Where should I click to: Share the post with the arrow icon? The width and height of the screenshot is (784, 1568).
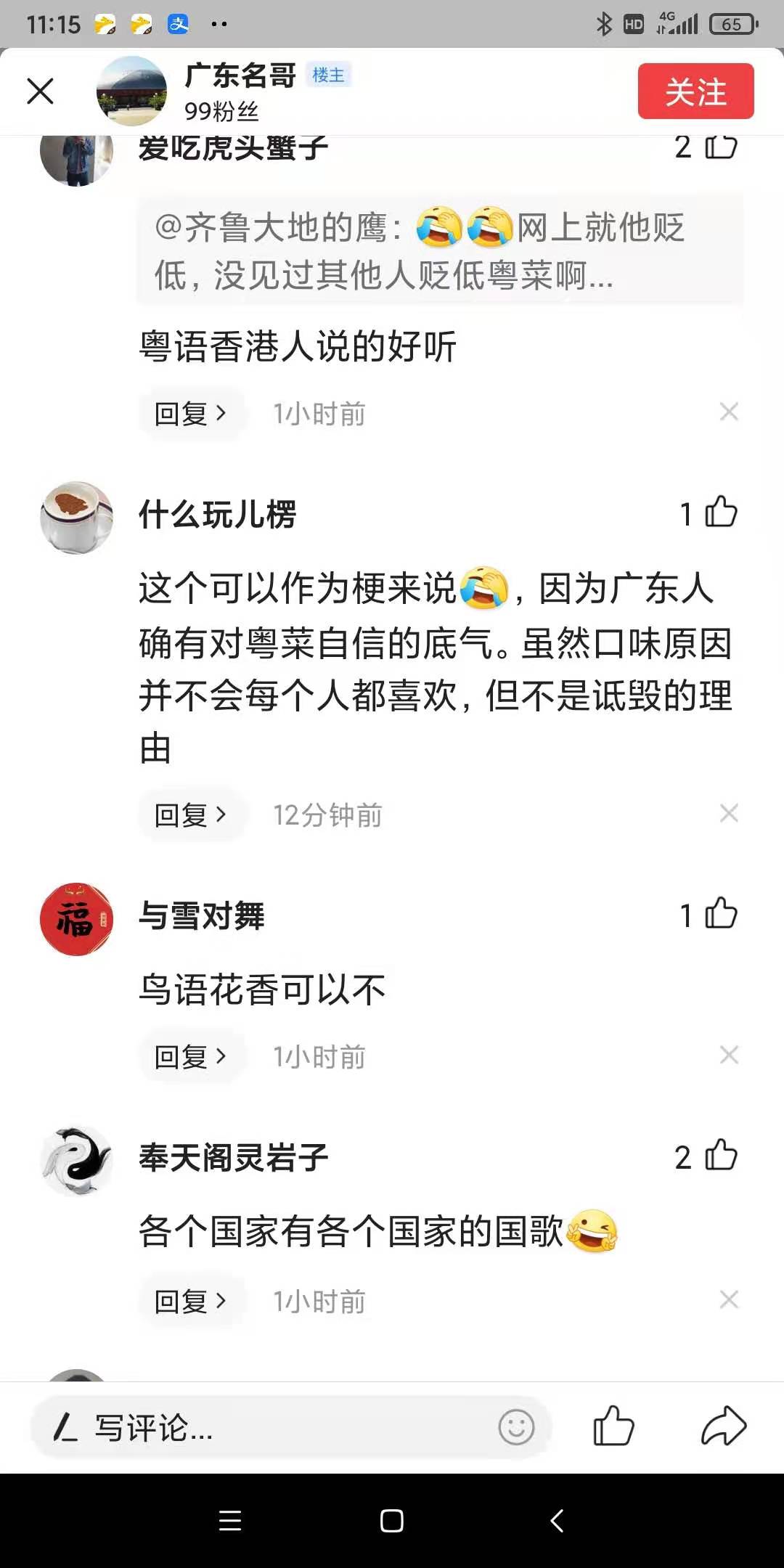point(723,1426)
